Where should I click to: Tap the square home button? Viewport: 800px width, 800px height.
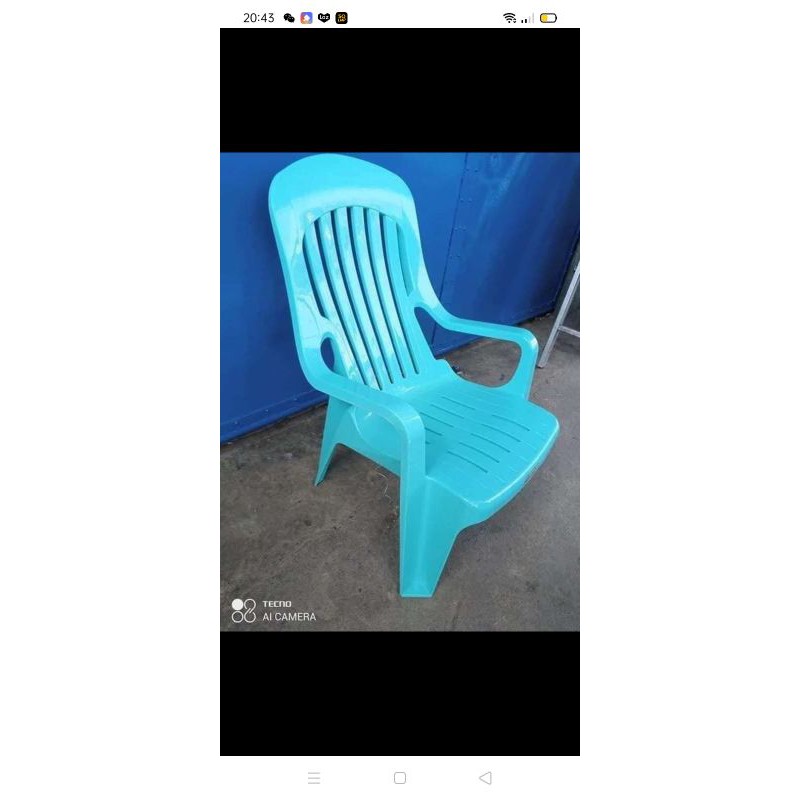click(400, 778)
